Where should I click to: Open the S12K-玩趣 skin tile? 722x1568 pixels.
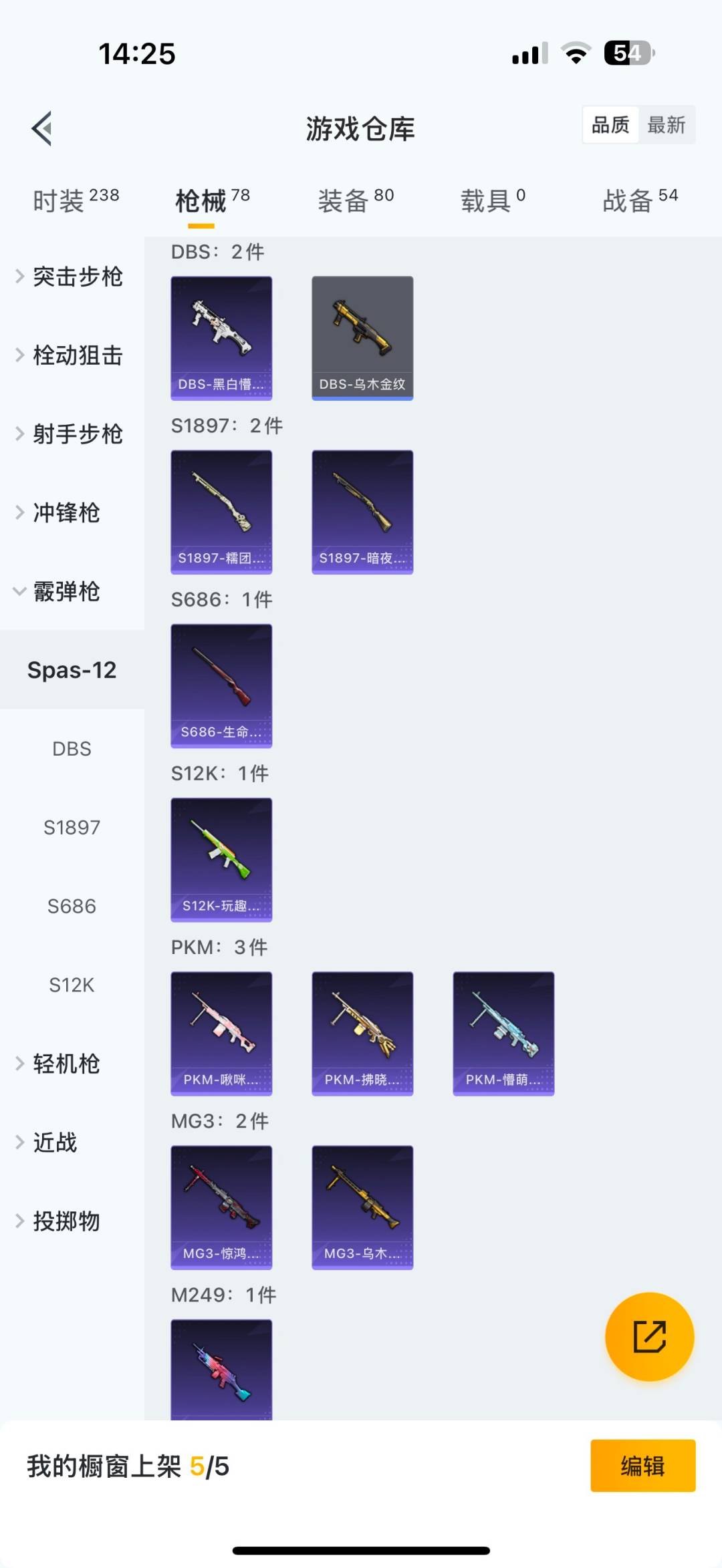pos(221,859)
